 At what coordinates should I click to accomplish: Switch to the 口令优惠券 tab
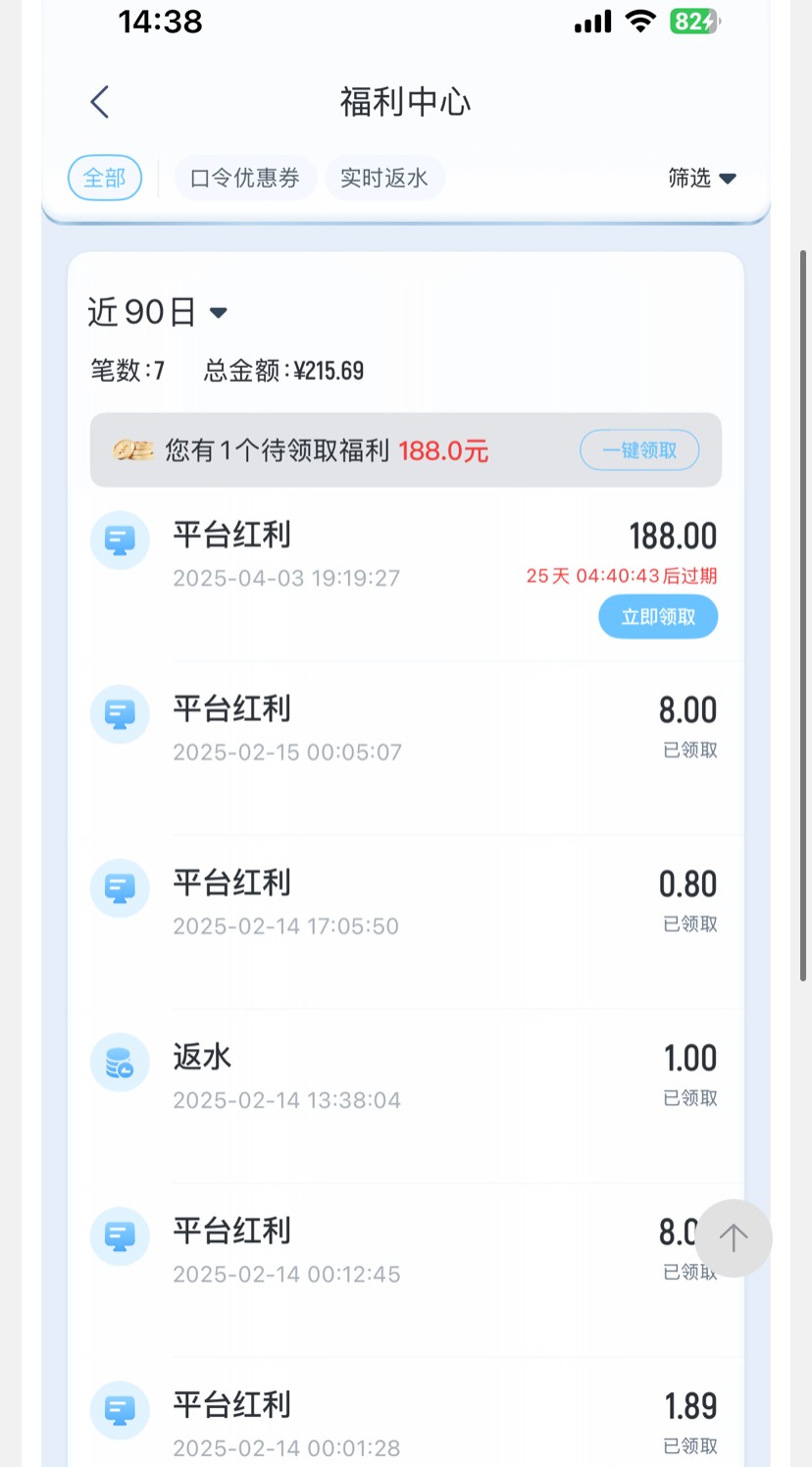245,179
